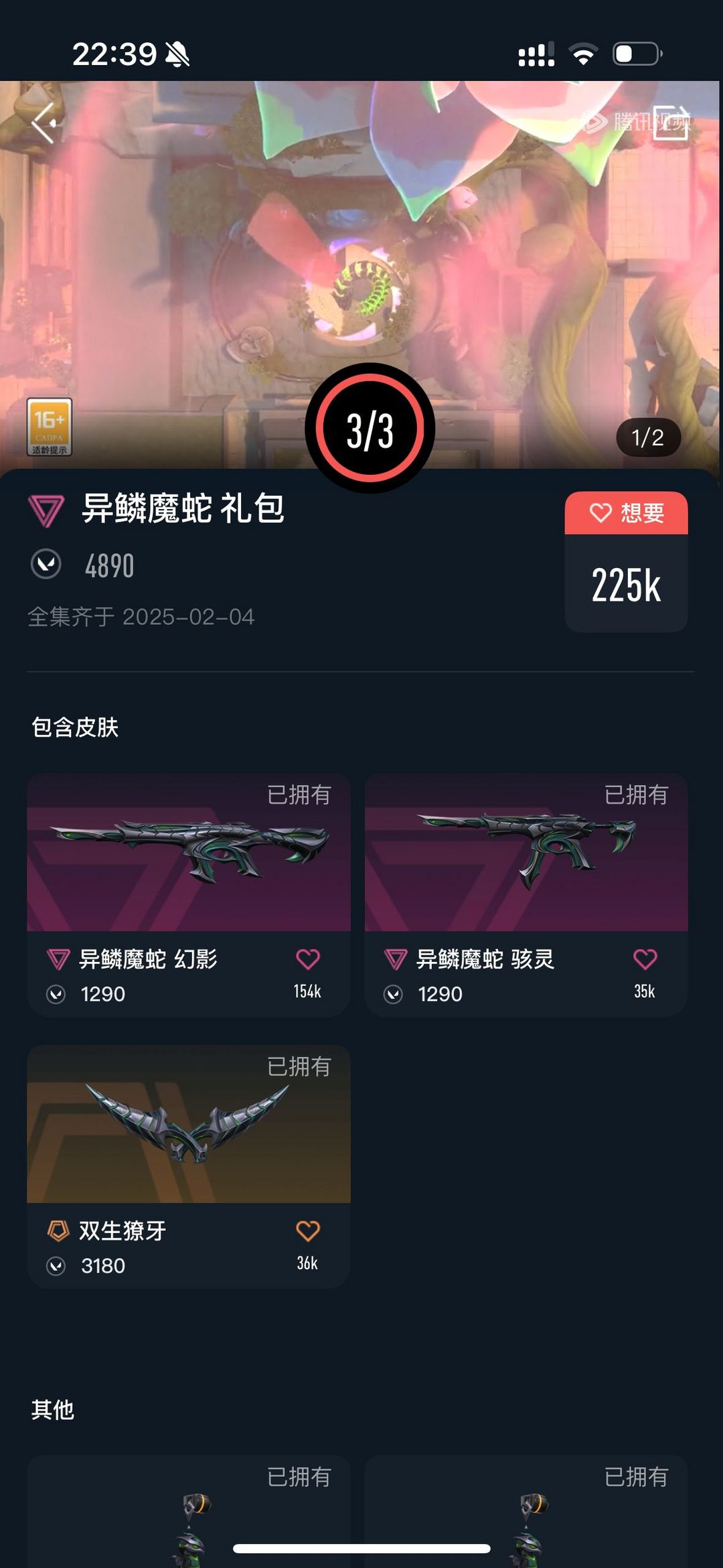Like the 异鳞魔蛇 骇灵 skin
Image resolution: width=723 pixels, height=1568 pixels.
(x=645, y=959)
